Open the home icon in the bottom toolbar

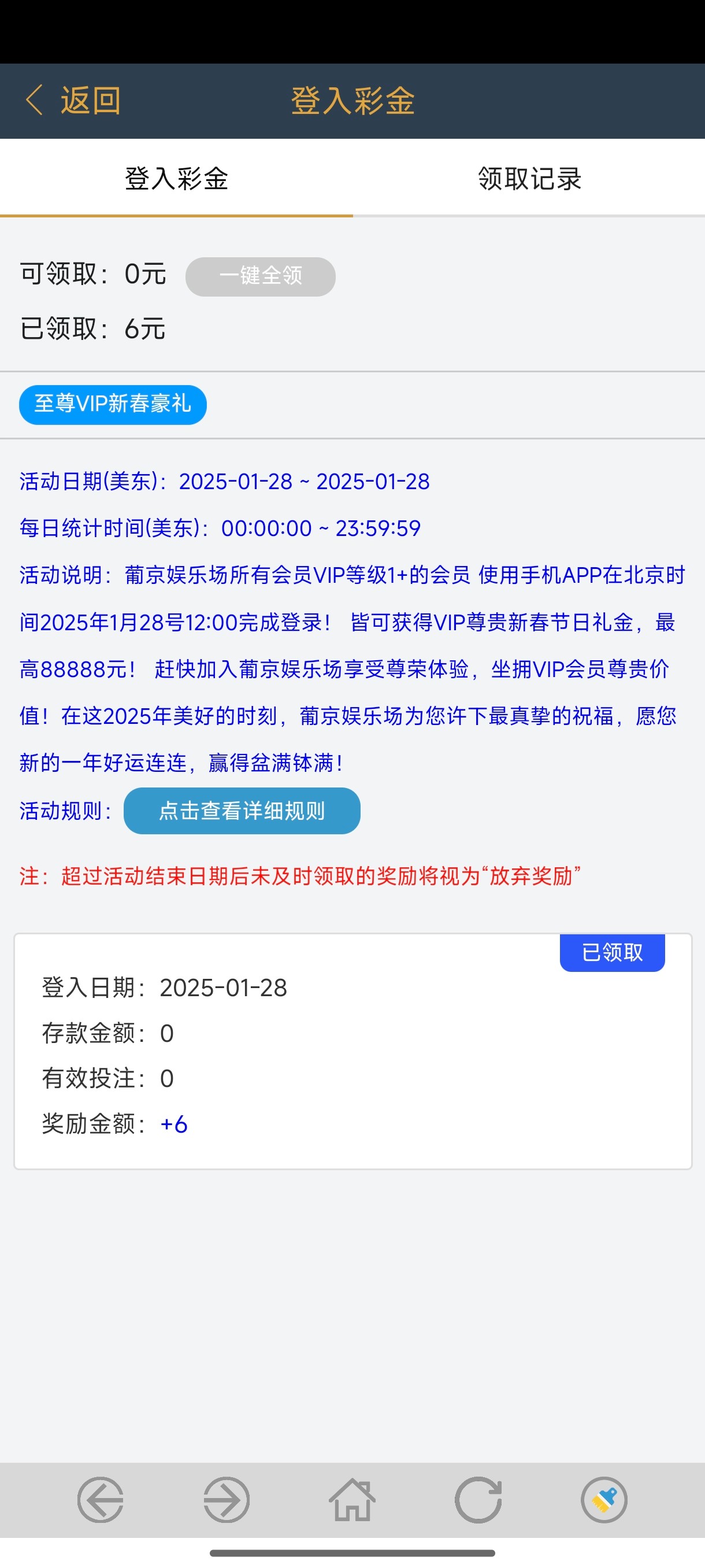(352, 1500)
